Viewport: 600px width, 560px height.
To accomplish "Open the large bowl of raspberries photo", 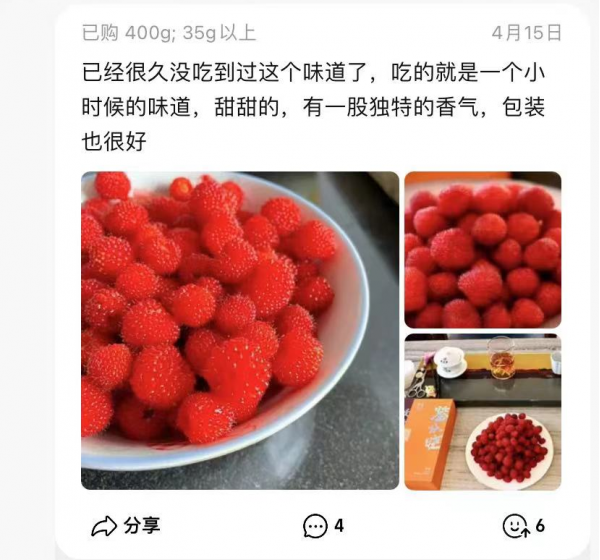I will pos(239,330).
